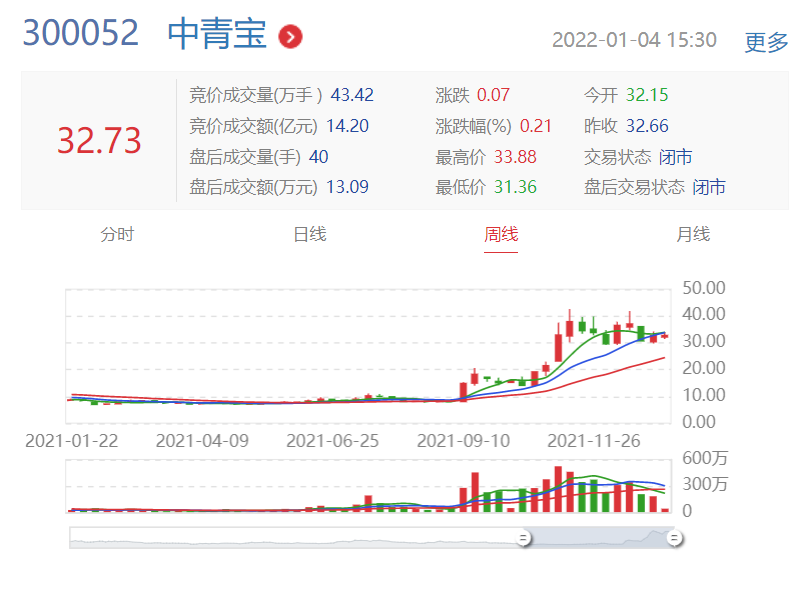The image size is (802, 600).
Task: Open the red arrow next to 中青宝
Action: 291,38
